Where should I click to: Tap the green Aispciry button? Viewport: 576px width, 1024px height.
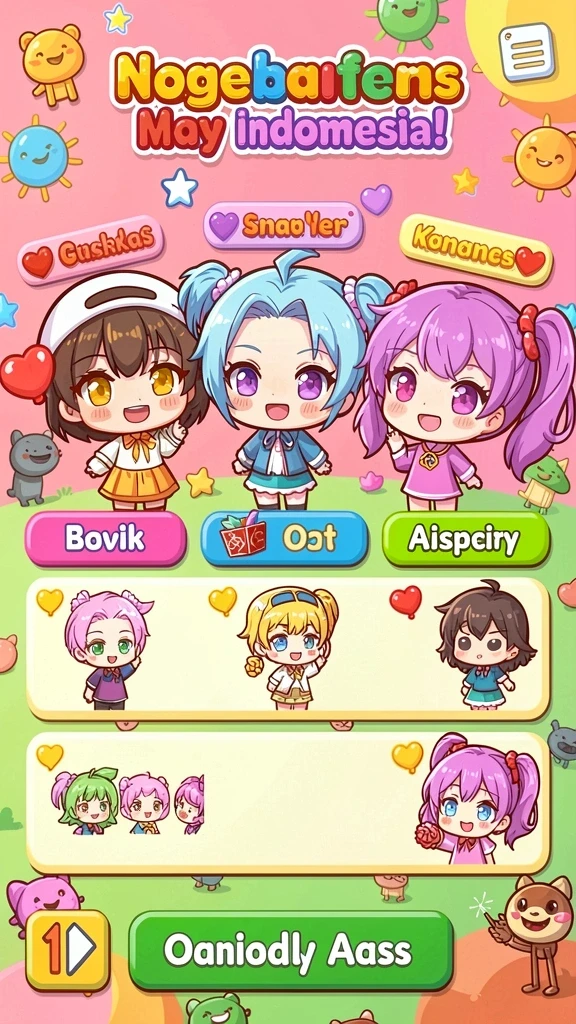[x=466, y=539]
